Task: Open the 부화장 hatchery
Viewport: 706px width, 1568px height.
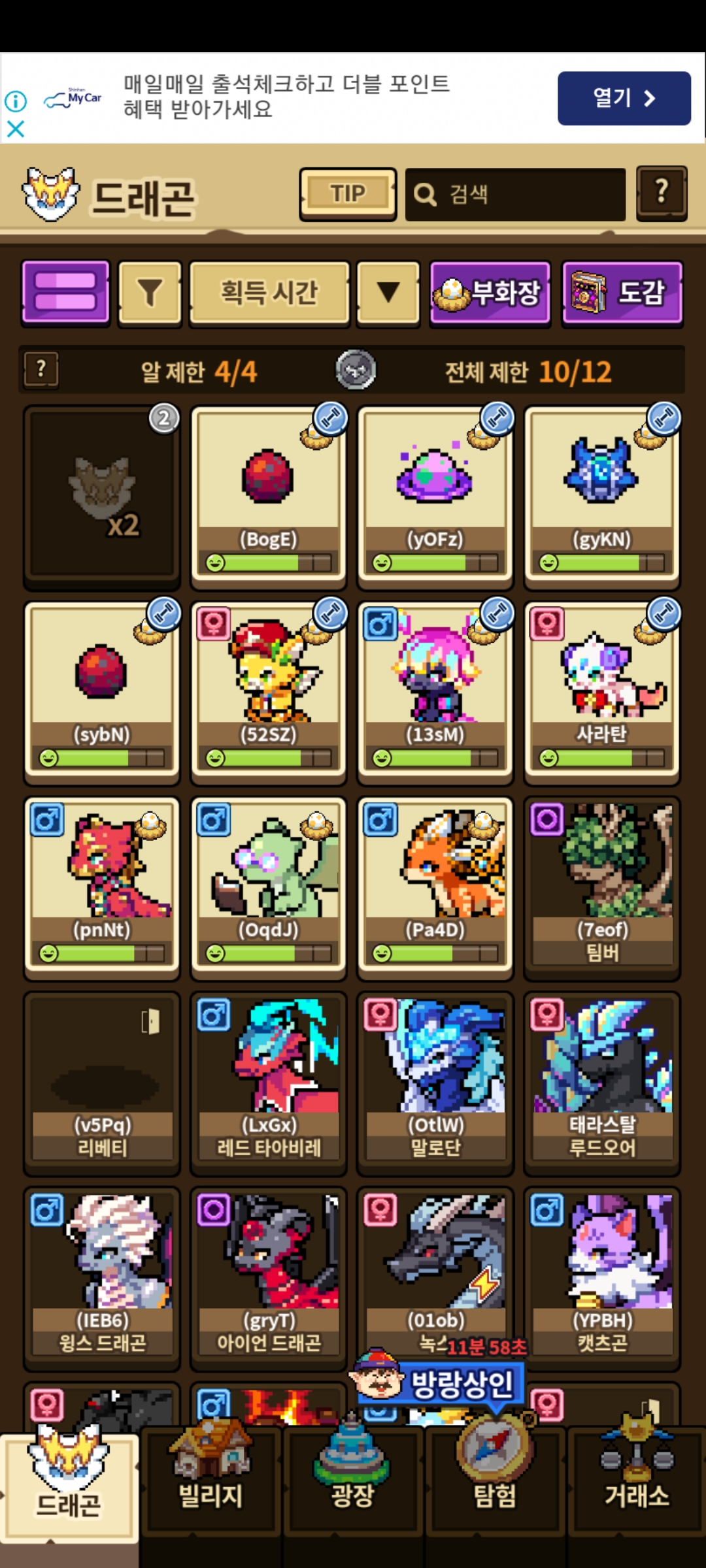Action: coord(490,292)
